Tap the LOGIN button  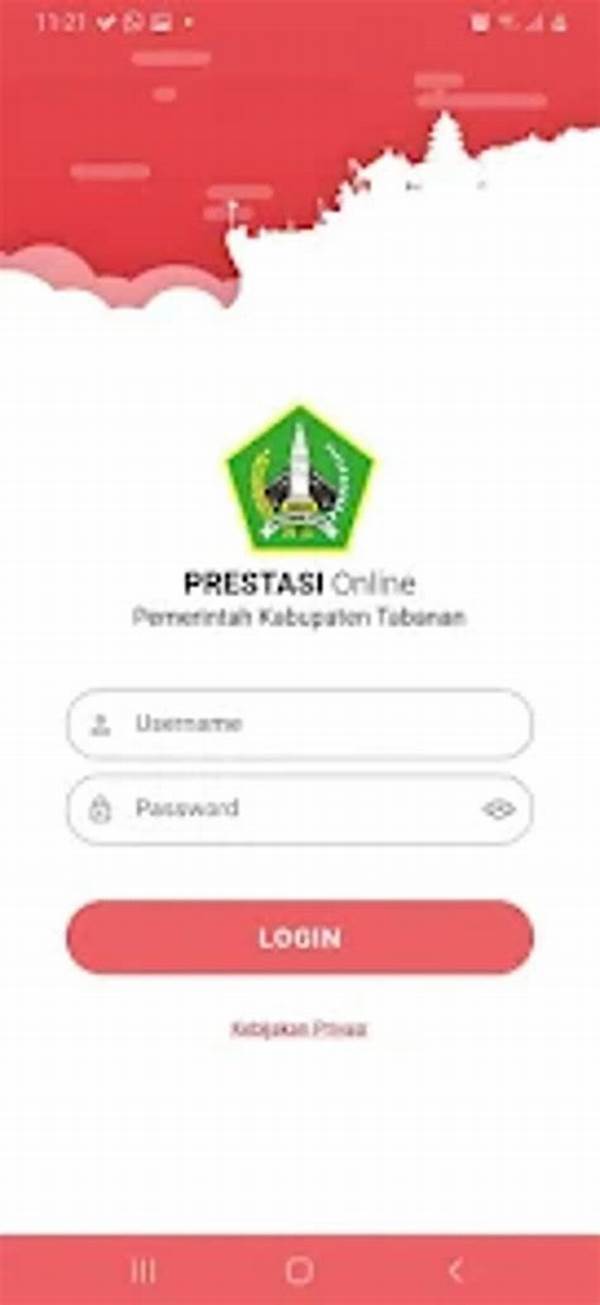(x=300, y=937)
